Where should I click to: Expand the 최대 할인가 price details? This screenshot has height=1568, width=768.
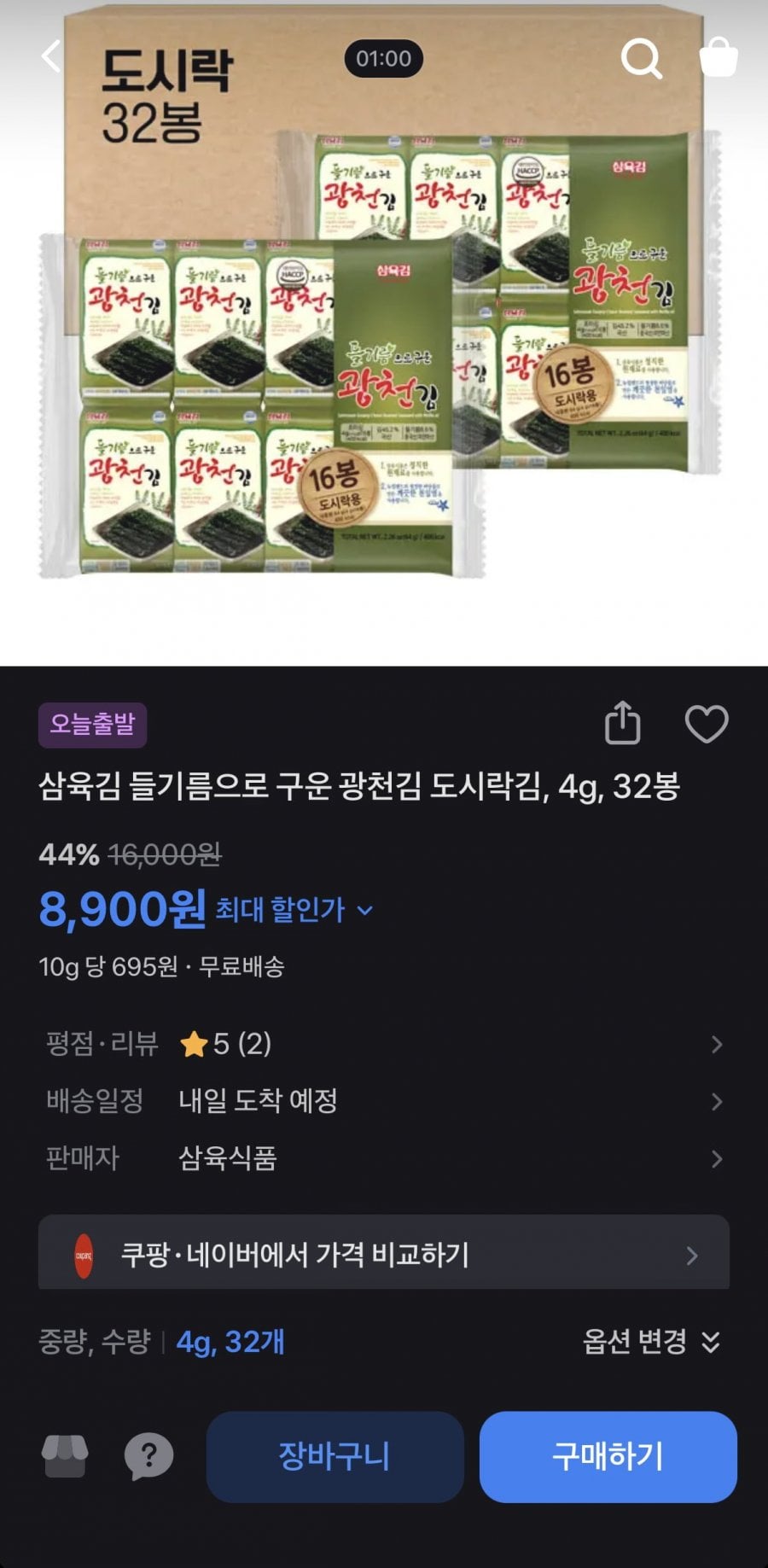294,910
